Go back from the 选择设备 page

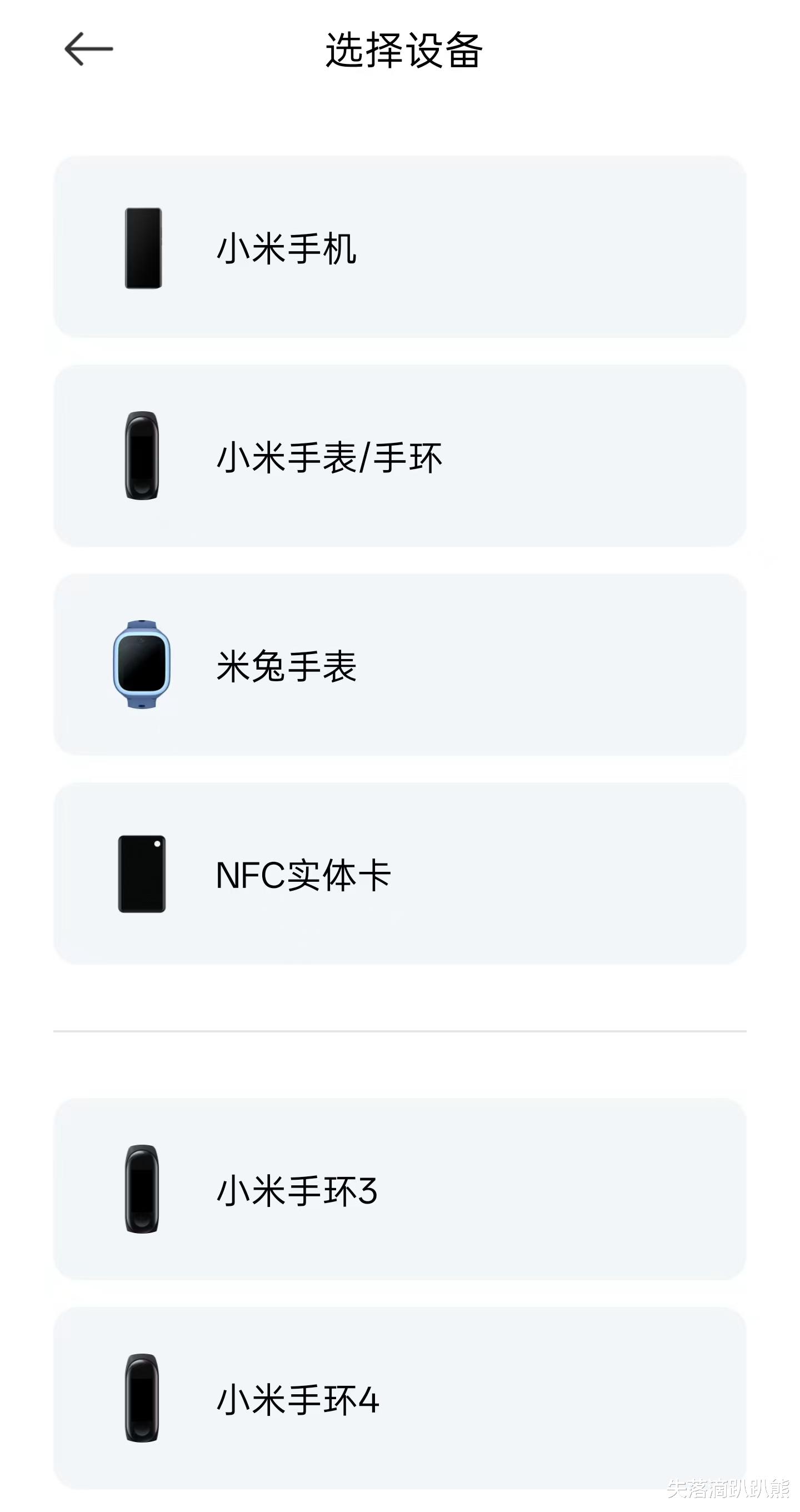pos(88,49)
